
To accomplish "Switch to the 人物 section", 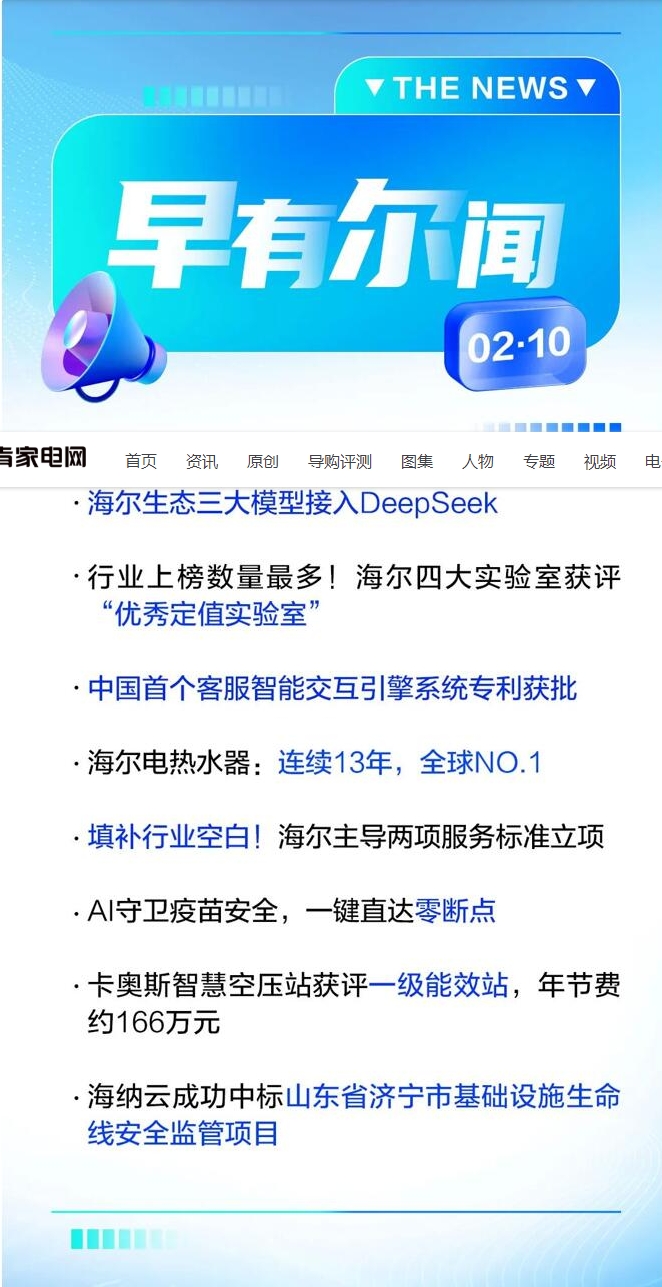I will coord(478,461).
